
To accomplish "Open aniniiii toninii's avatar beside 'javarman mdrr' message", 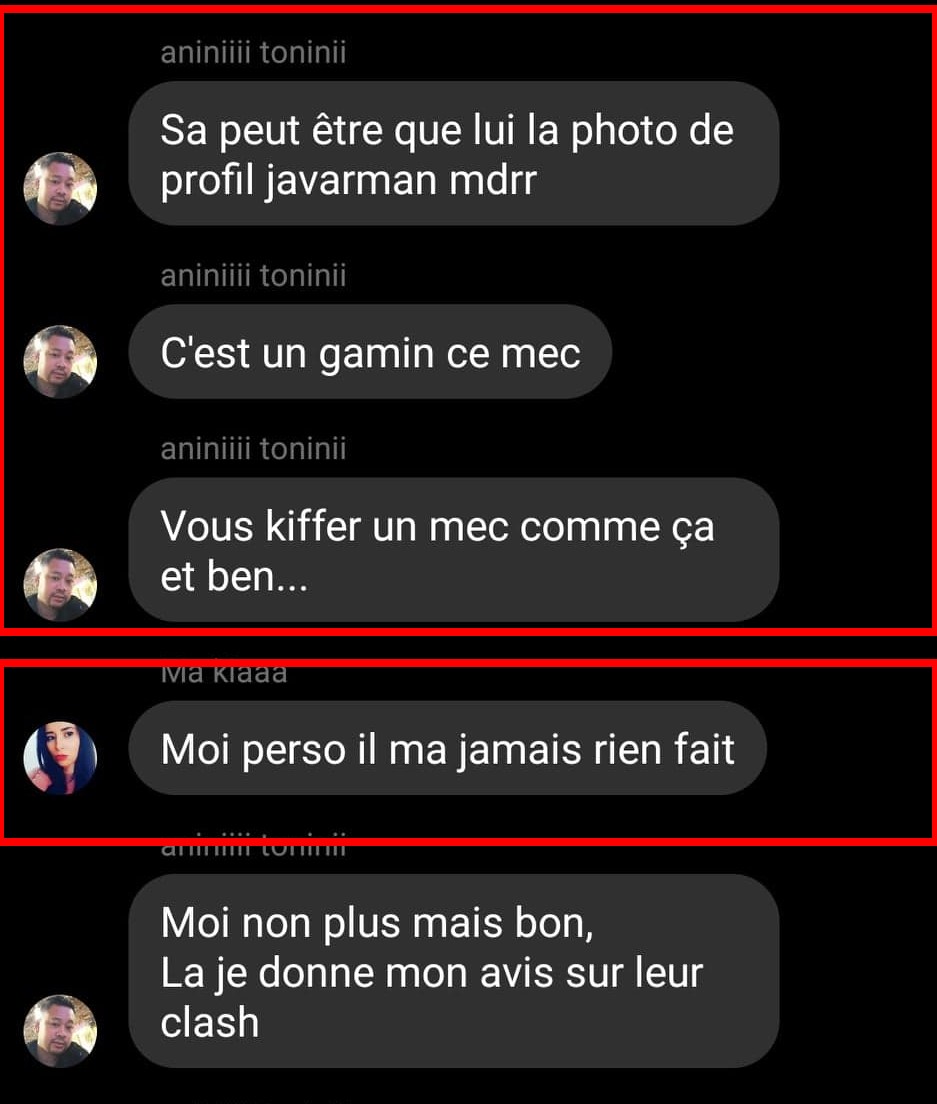I will (60, 189).
